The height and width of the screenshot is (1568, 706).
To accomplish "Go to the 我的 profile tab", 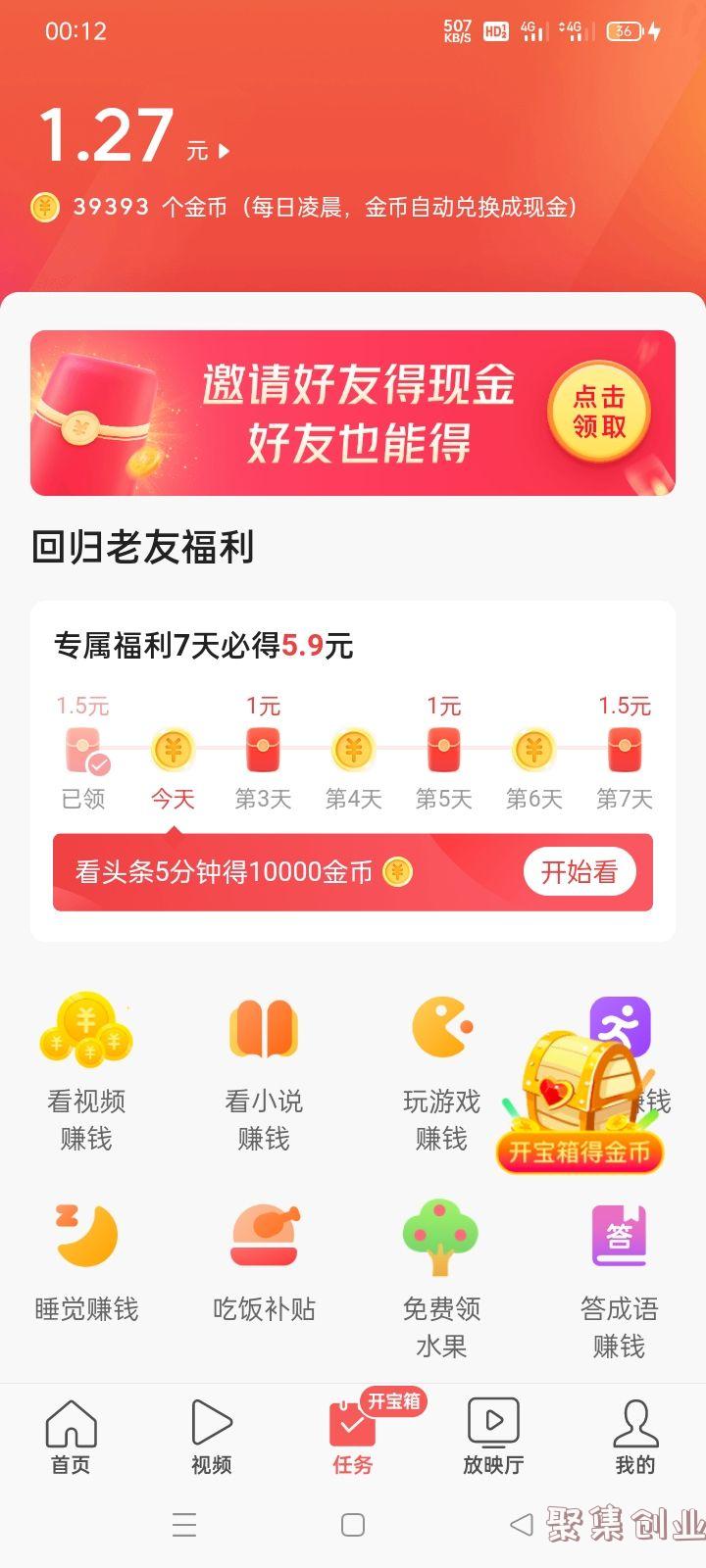I will (x=635, y=1438).
